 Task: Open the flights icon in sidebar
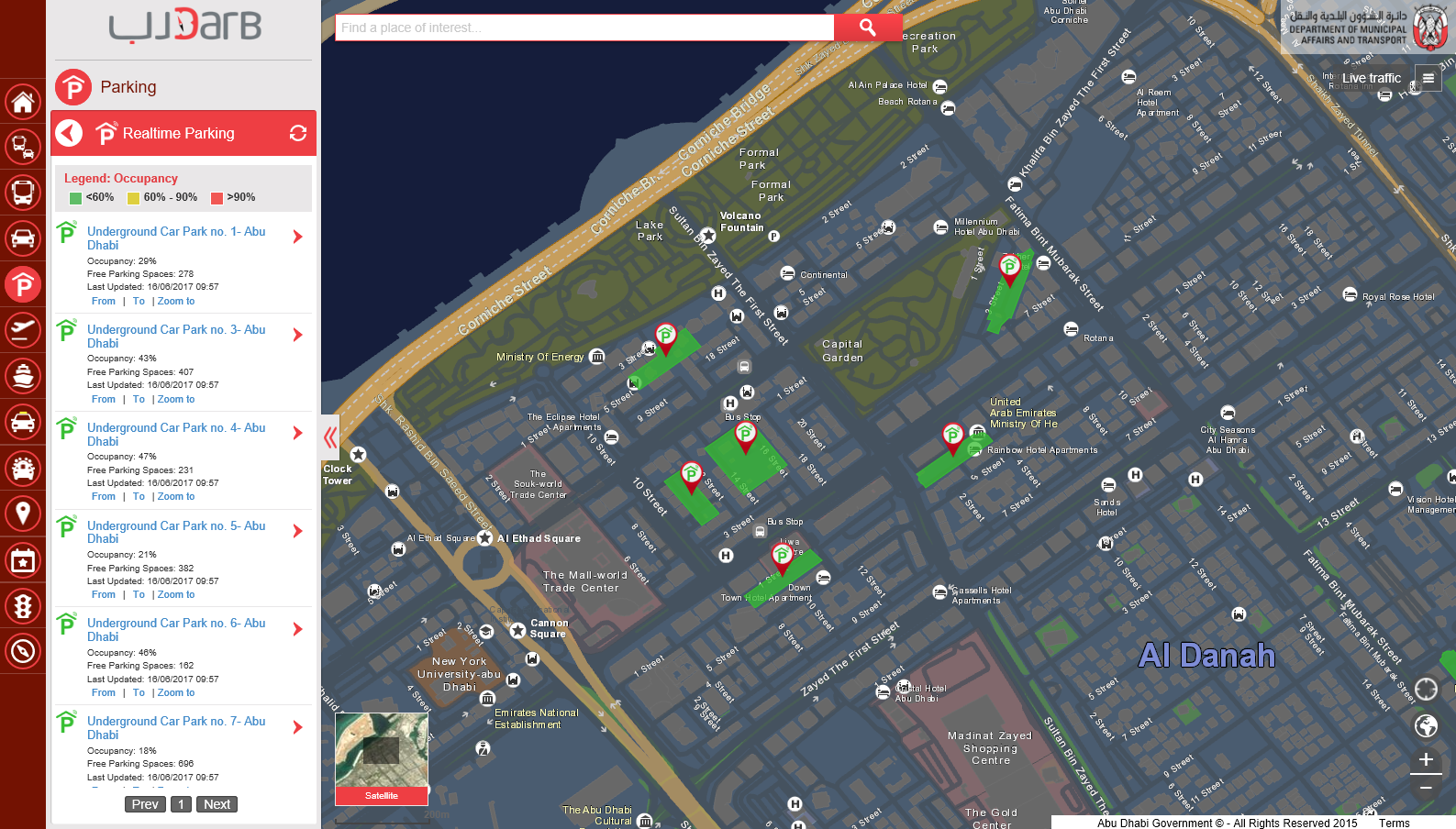click(23, 330)
